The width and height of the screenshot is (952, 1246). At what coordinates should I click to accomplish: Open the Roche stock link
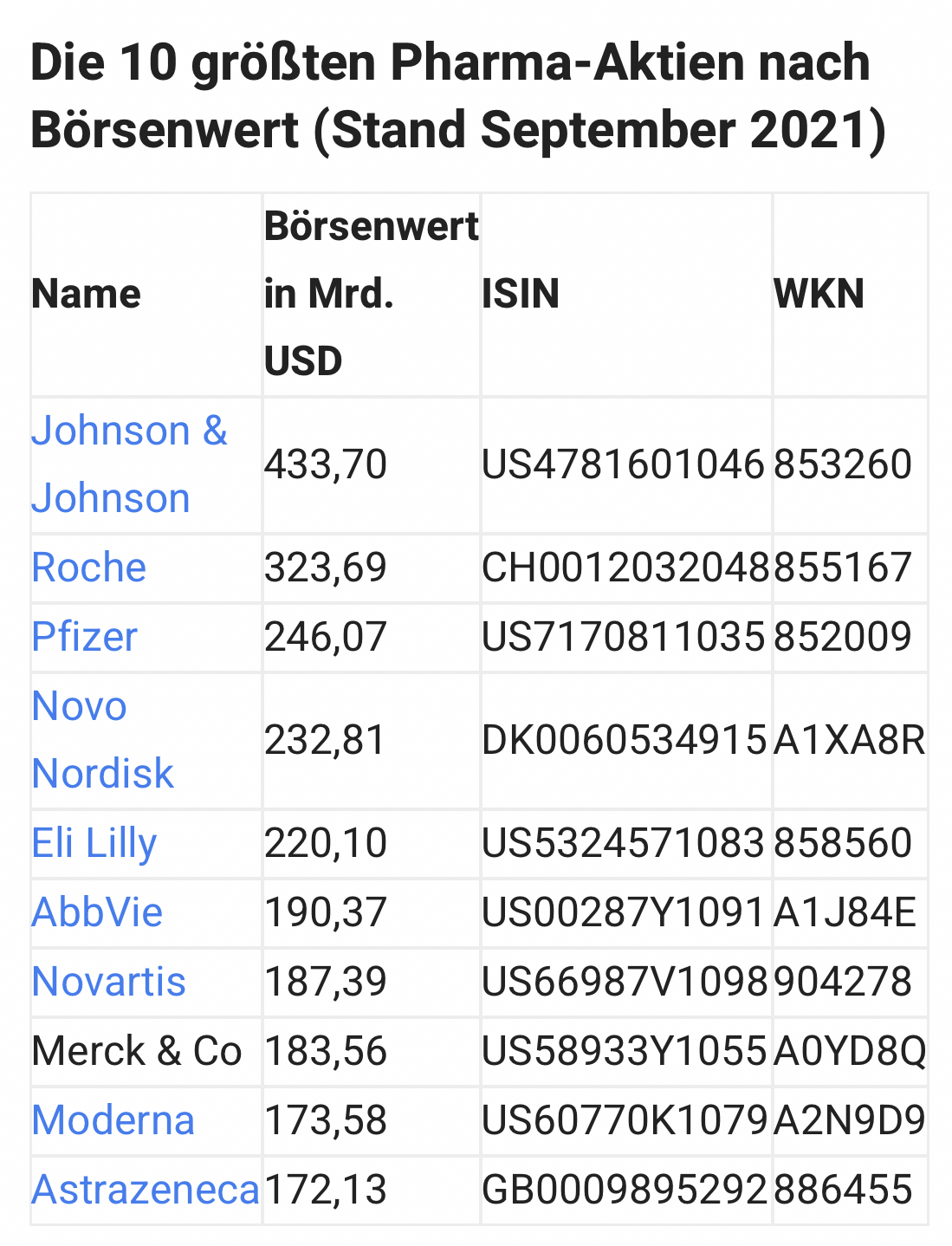[x=88, y=568]
